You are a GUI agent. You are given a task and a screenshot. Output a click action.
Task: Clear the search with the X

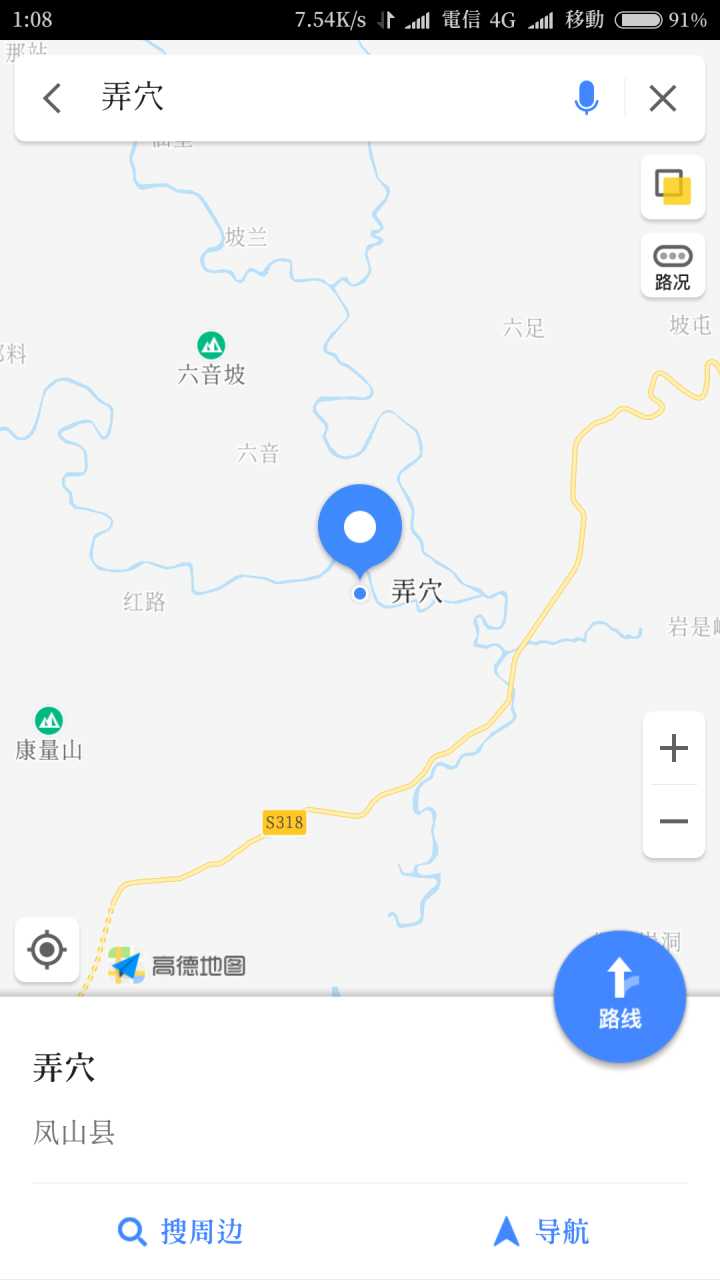point(663,98)
